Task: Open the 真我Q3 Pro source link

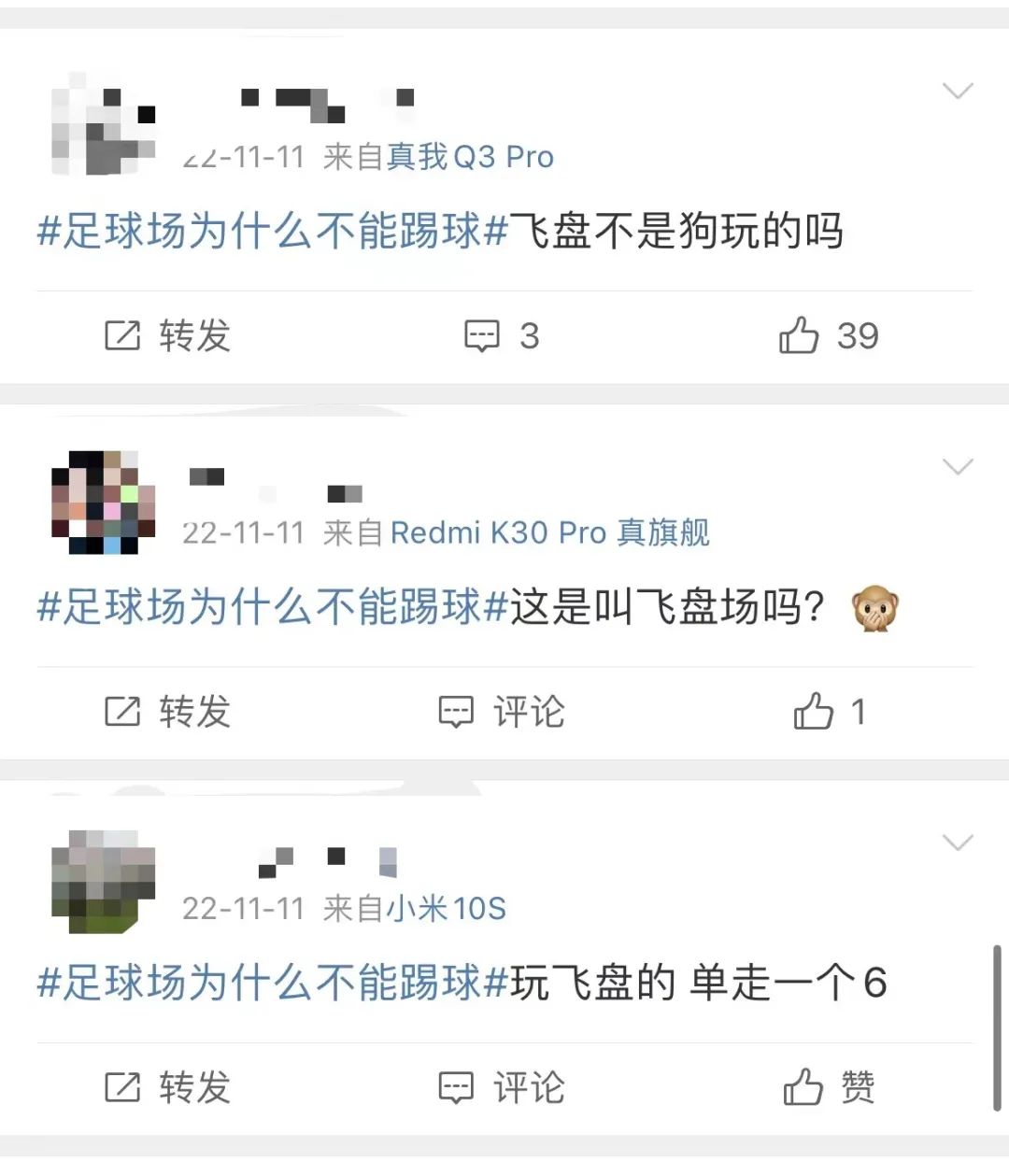Action: click(471, 157)
